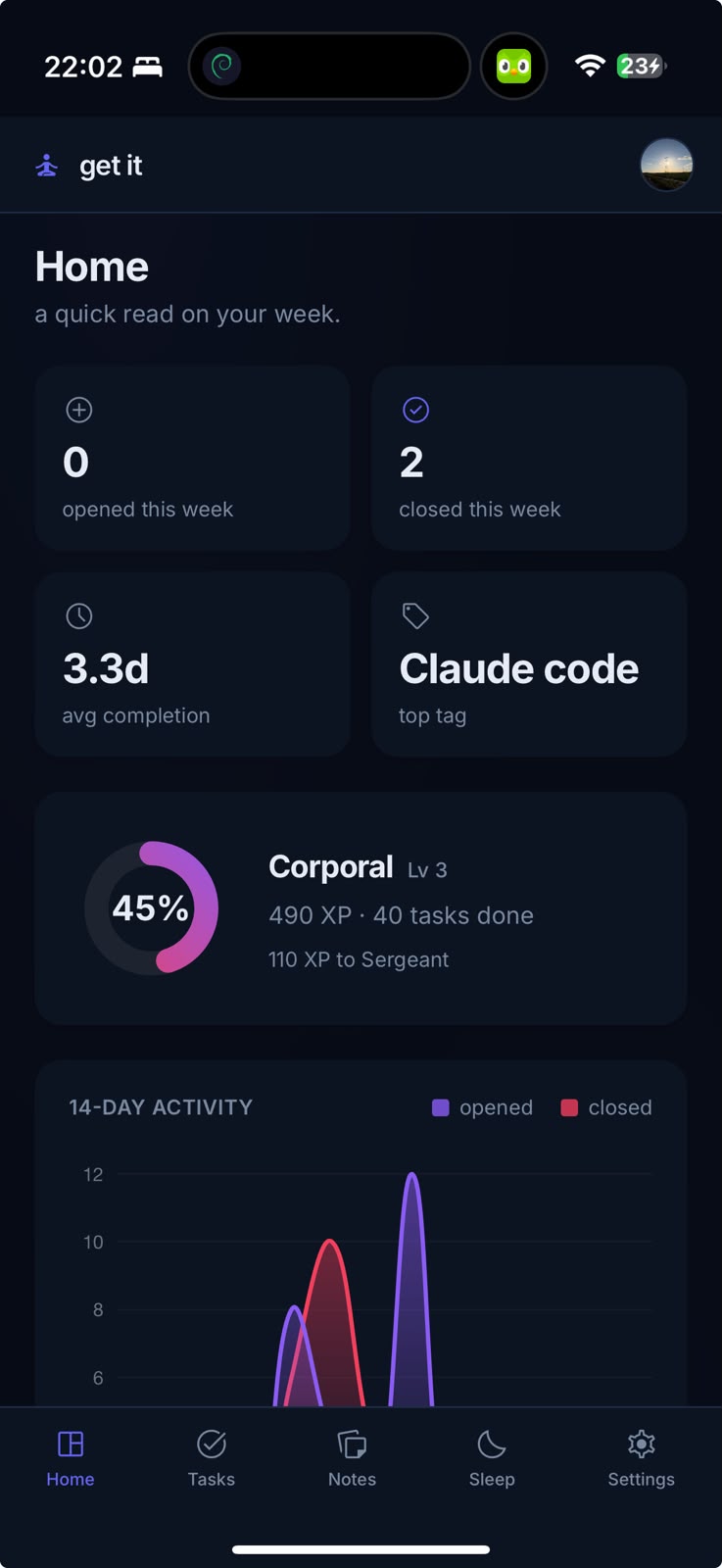Open the Corporal rank progress card
This screenshot has width=722, height=1568.
(x=361, y=908)
